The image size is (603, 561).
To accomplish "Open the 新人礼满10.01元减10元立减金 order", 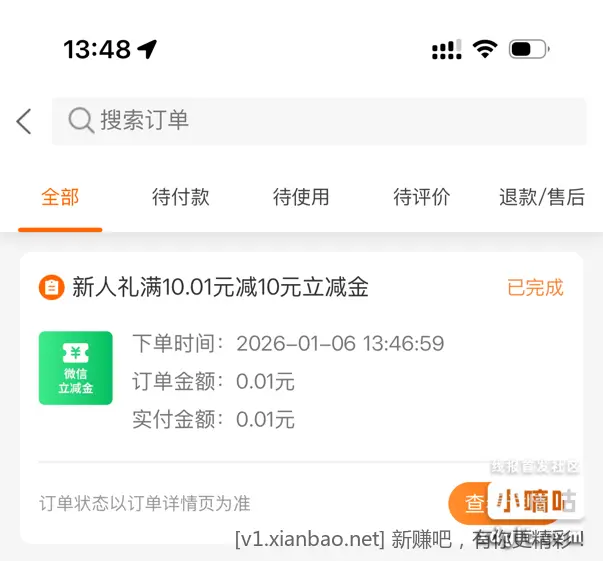I will click(x=221, y=288).
